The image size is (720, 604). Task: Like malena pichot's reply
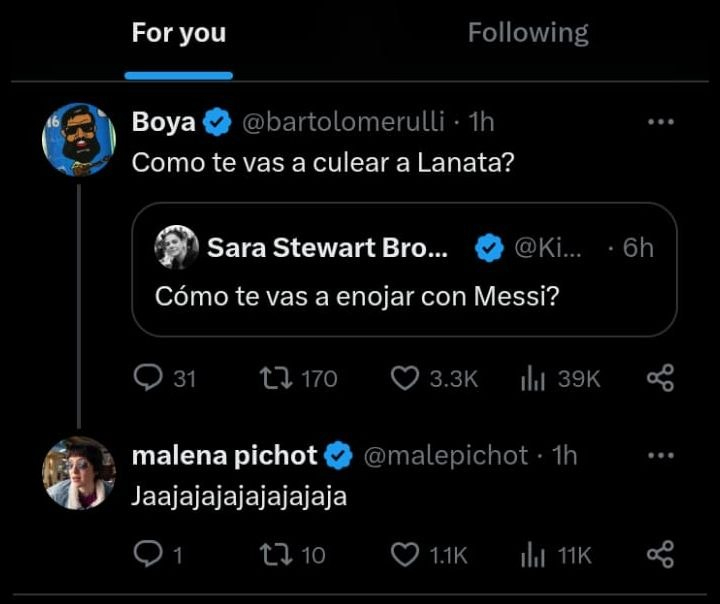pos(404,554)
